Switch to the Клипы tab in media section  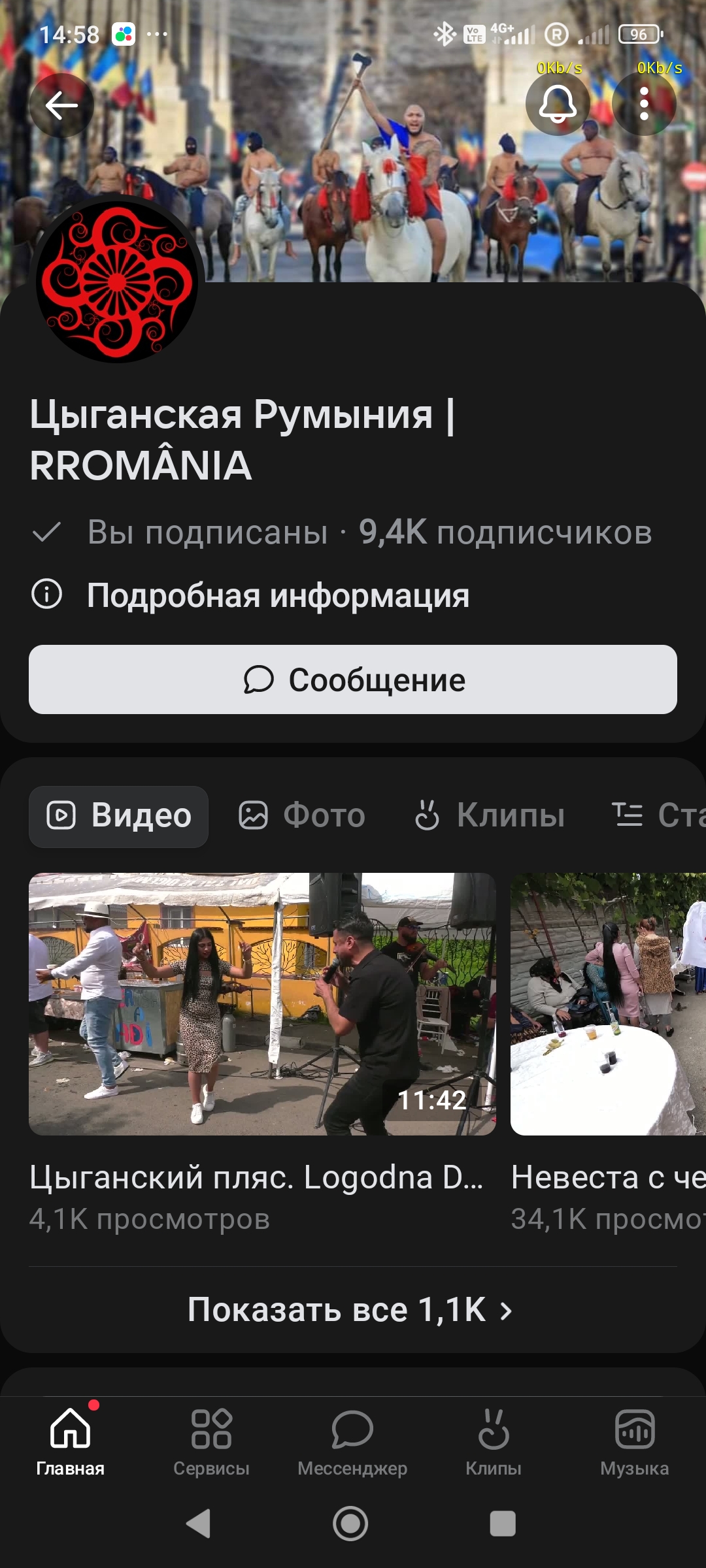point(490,816)
